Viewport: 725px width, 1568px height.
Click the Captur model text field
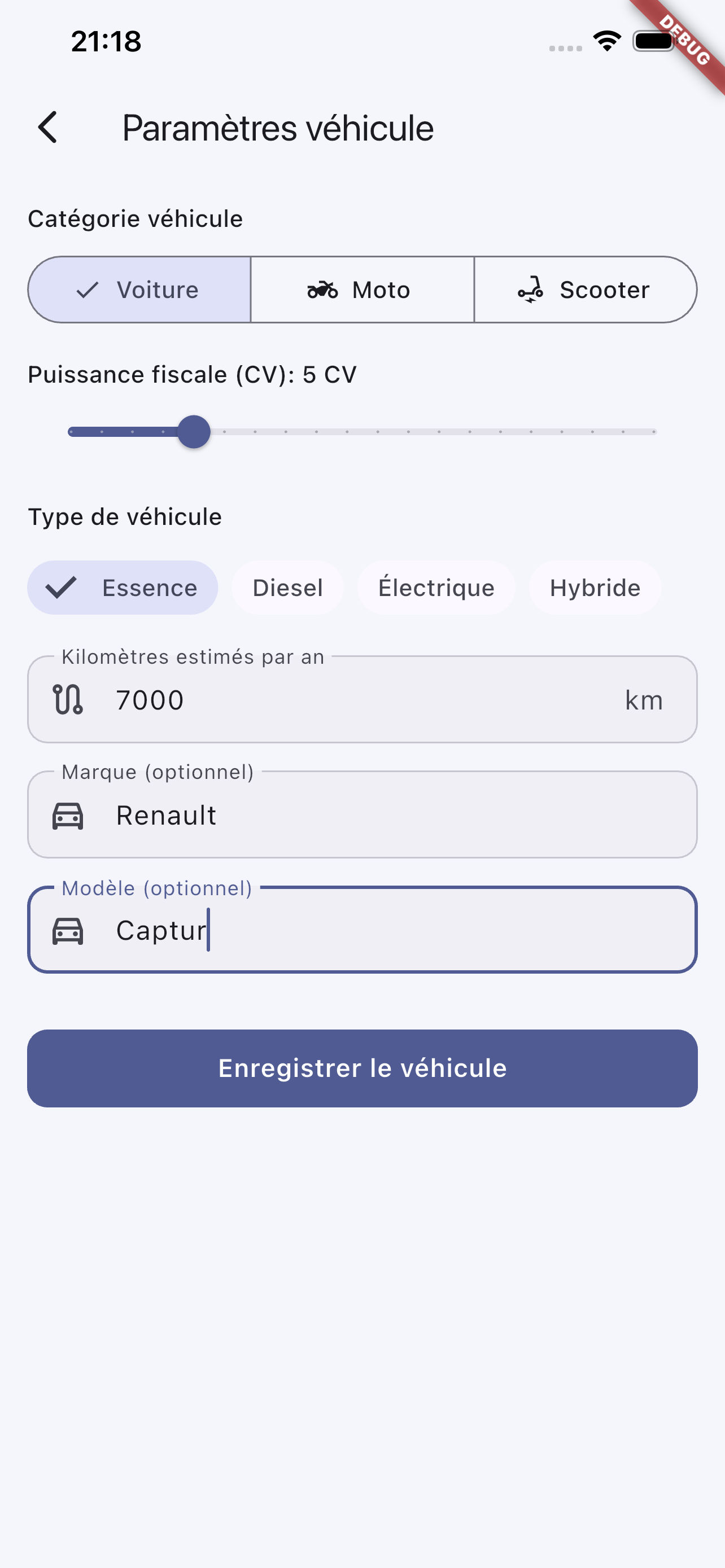pyautogui.click(x=361, y=931)
